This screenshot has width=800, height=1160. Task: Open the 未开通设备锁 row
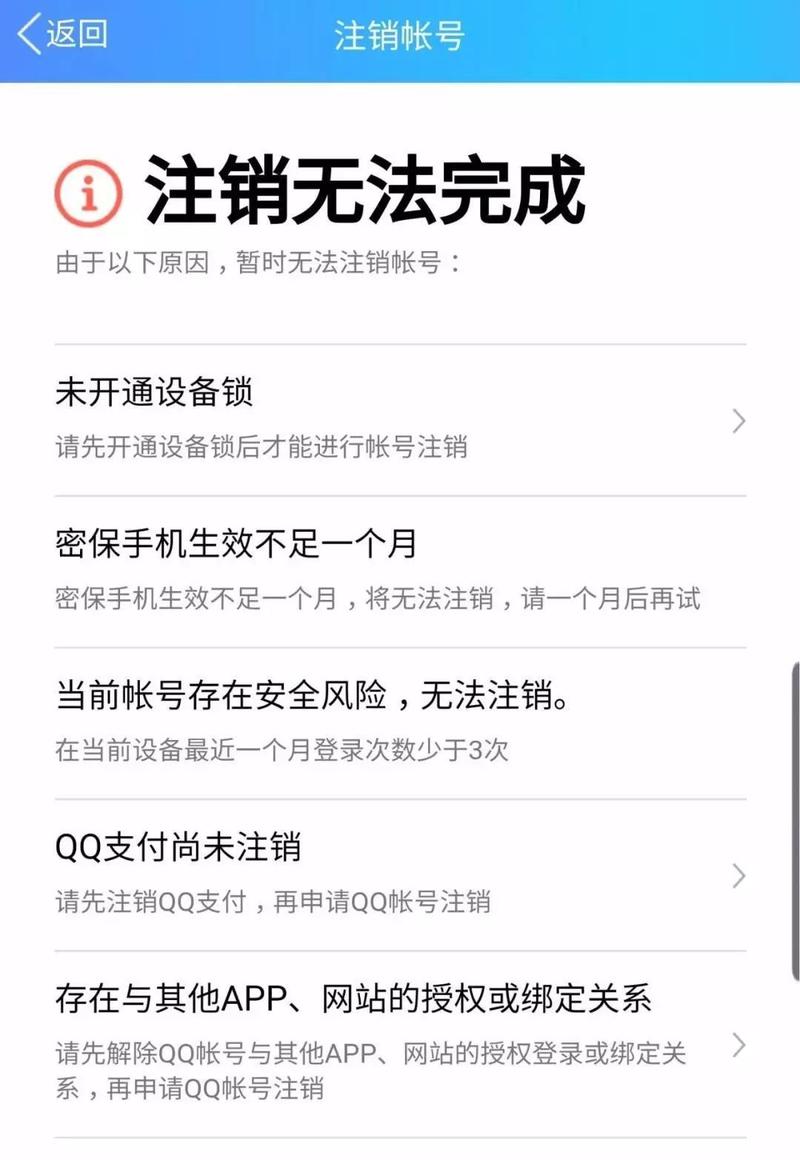pos(400,420)
